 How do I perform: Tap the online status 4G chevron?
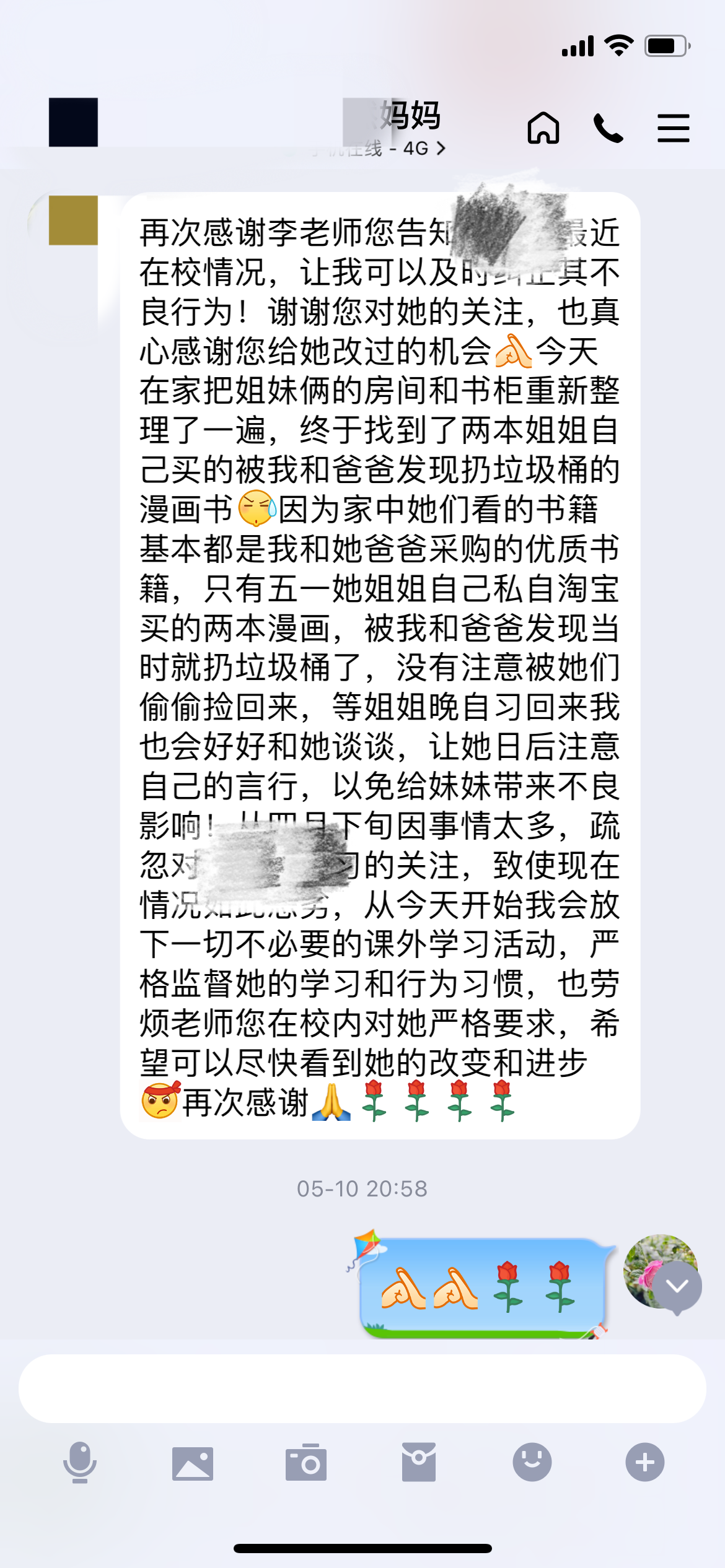441,149
